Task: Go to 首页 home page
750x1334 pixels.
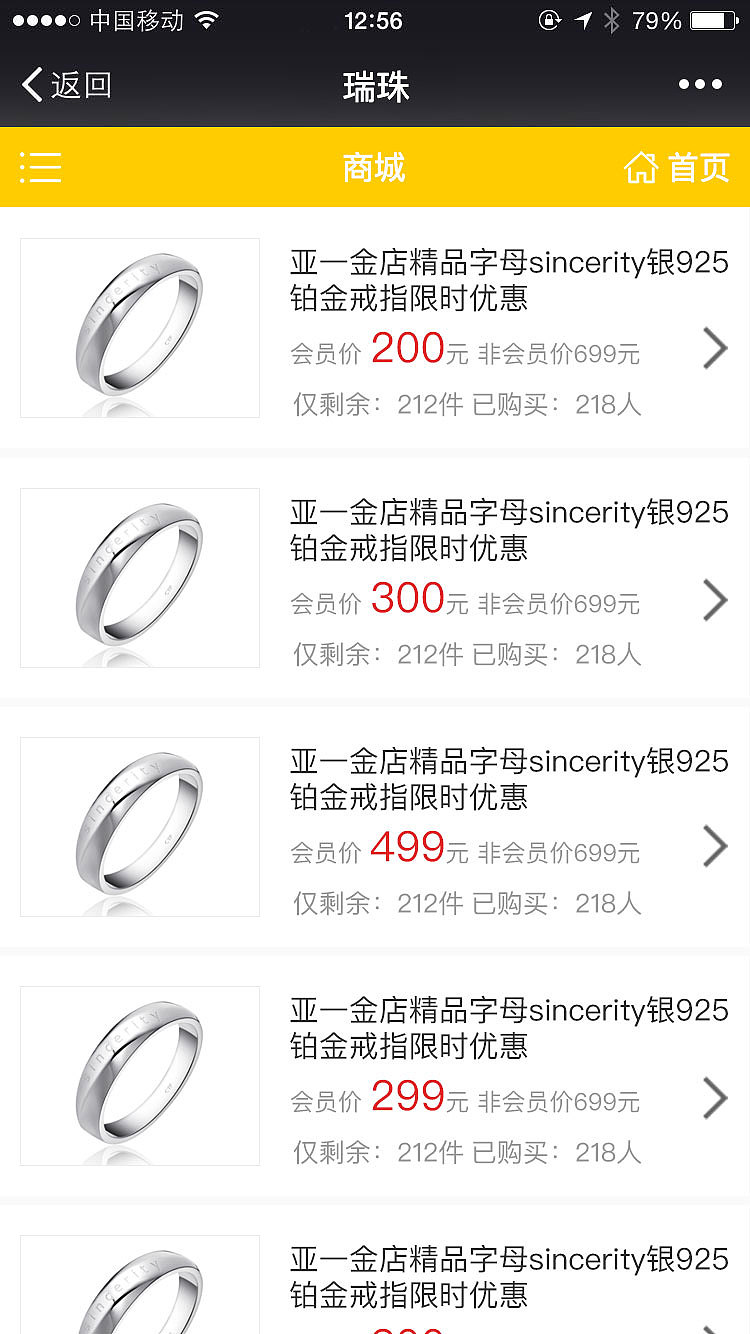Action: point(677,167)
